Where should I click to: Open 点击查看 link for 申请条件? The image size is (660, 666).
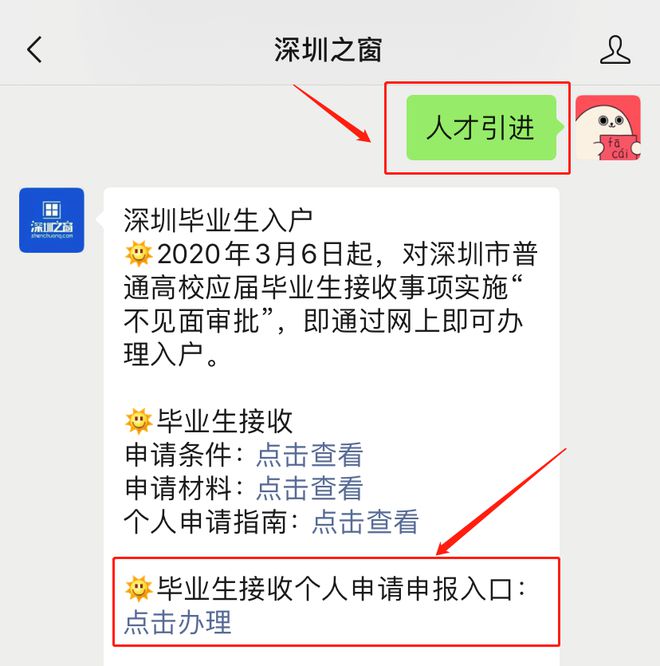[x=309, y=455]
